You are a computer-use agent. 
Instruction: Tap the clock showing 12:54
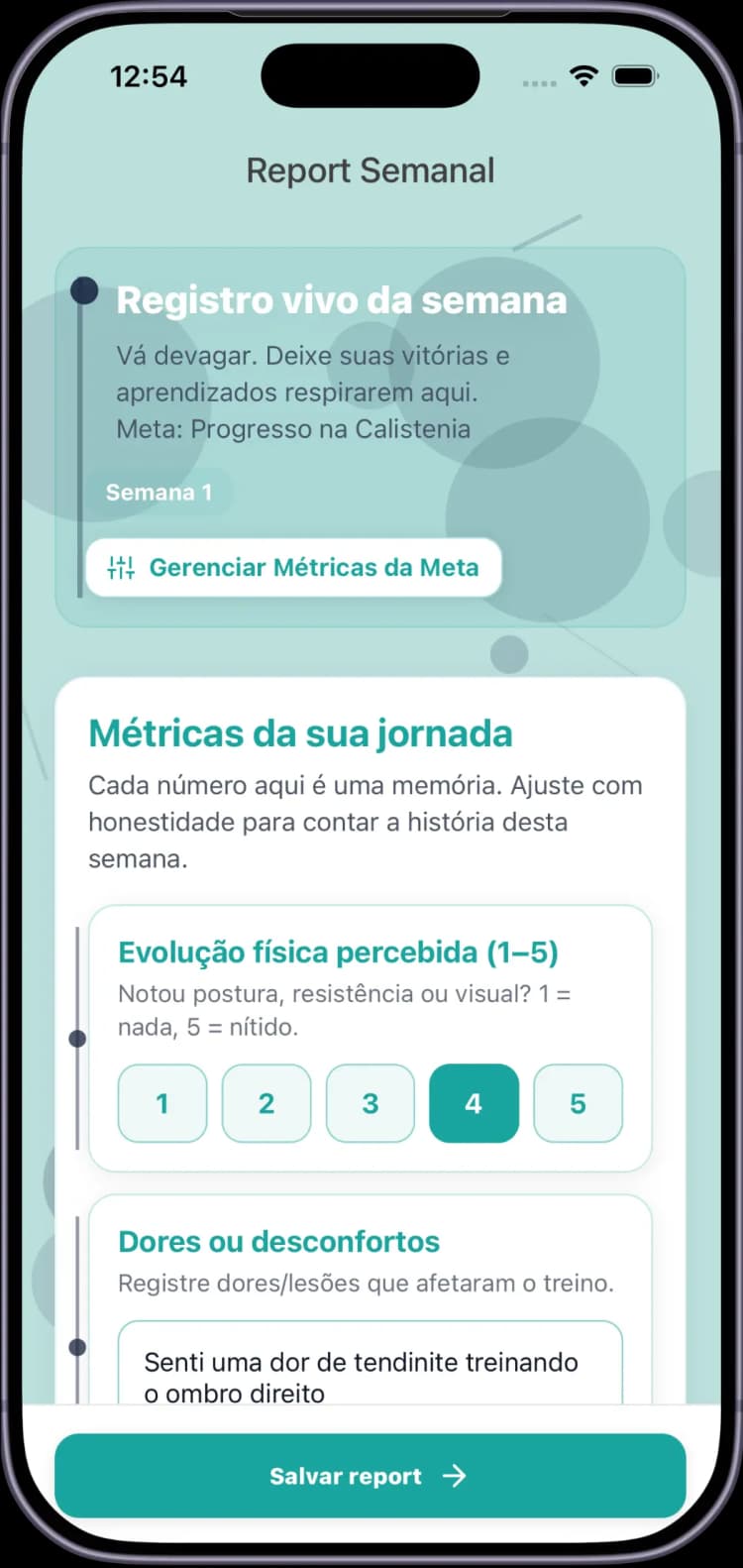point(151,75)
